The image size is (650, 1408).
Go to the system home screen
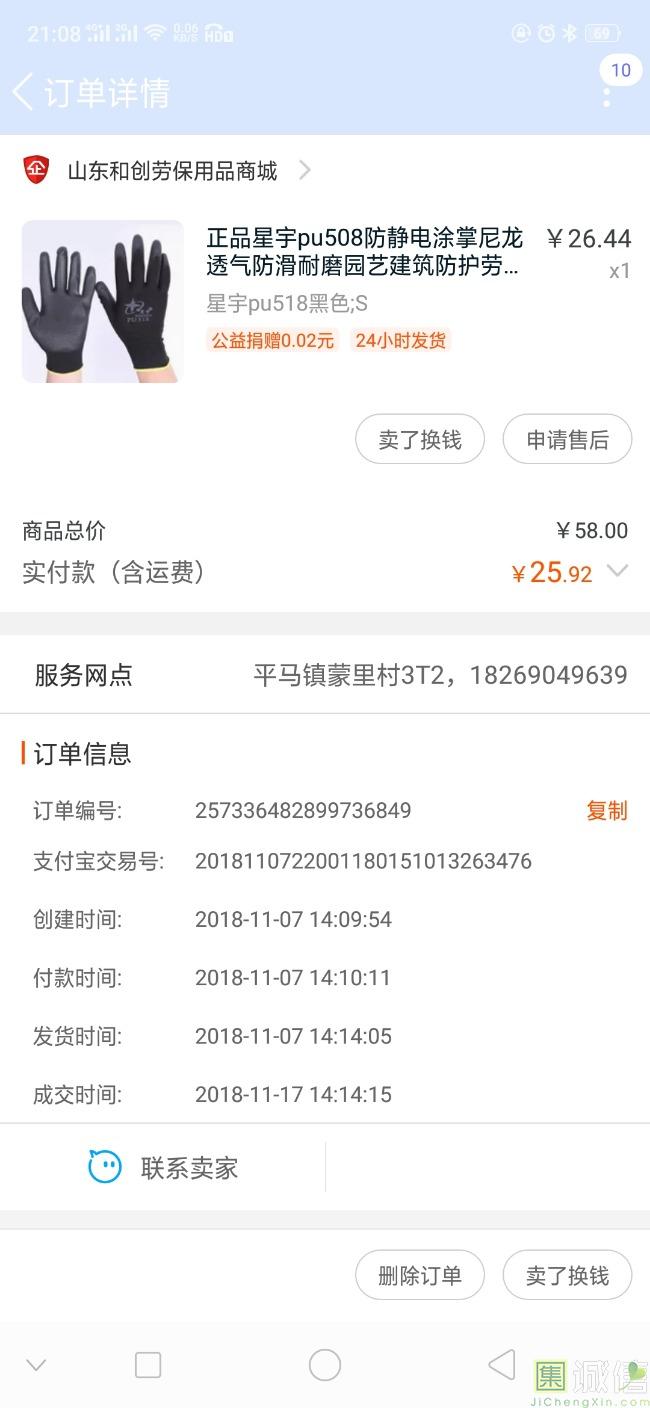tap(325, 1365)
